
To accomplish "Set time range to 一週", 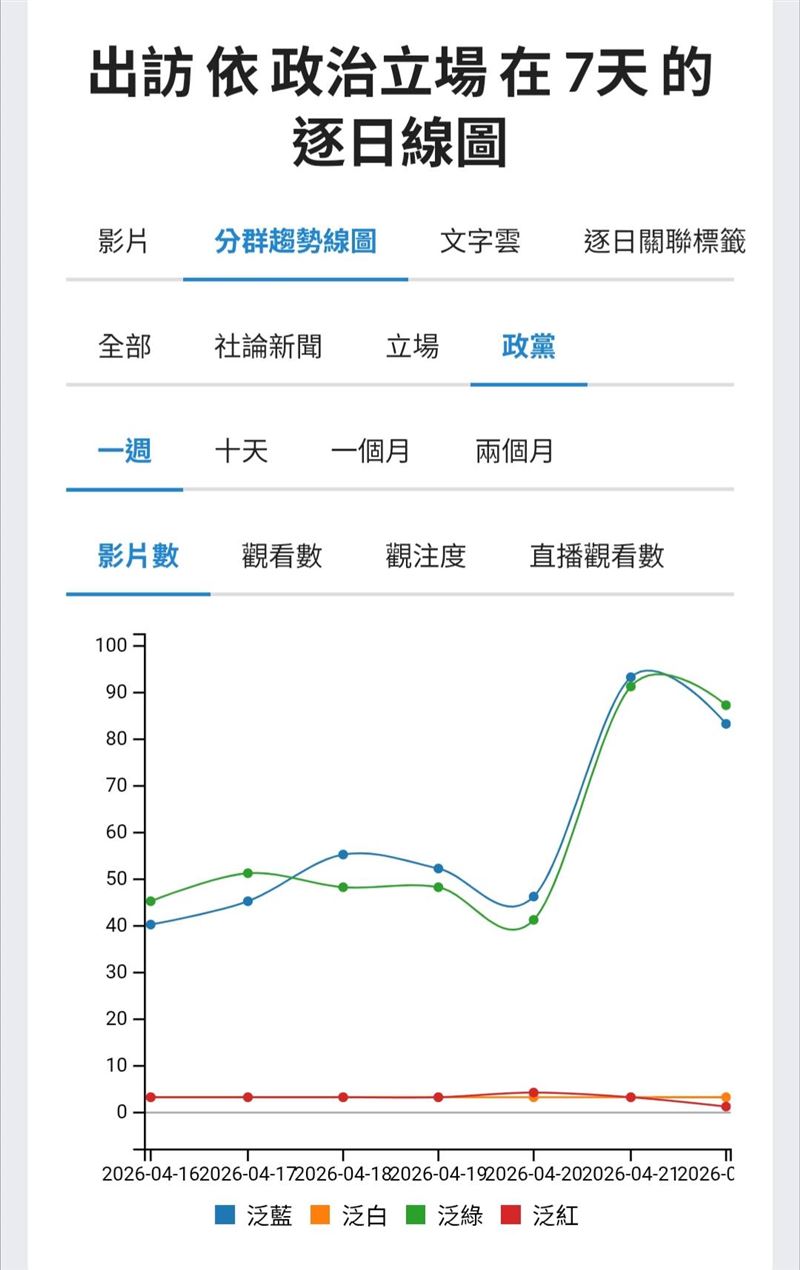I will click(x=124, y=451).
